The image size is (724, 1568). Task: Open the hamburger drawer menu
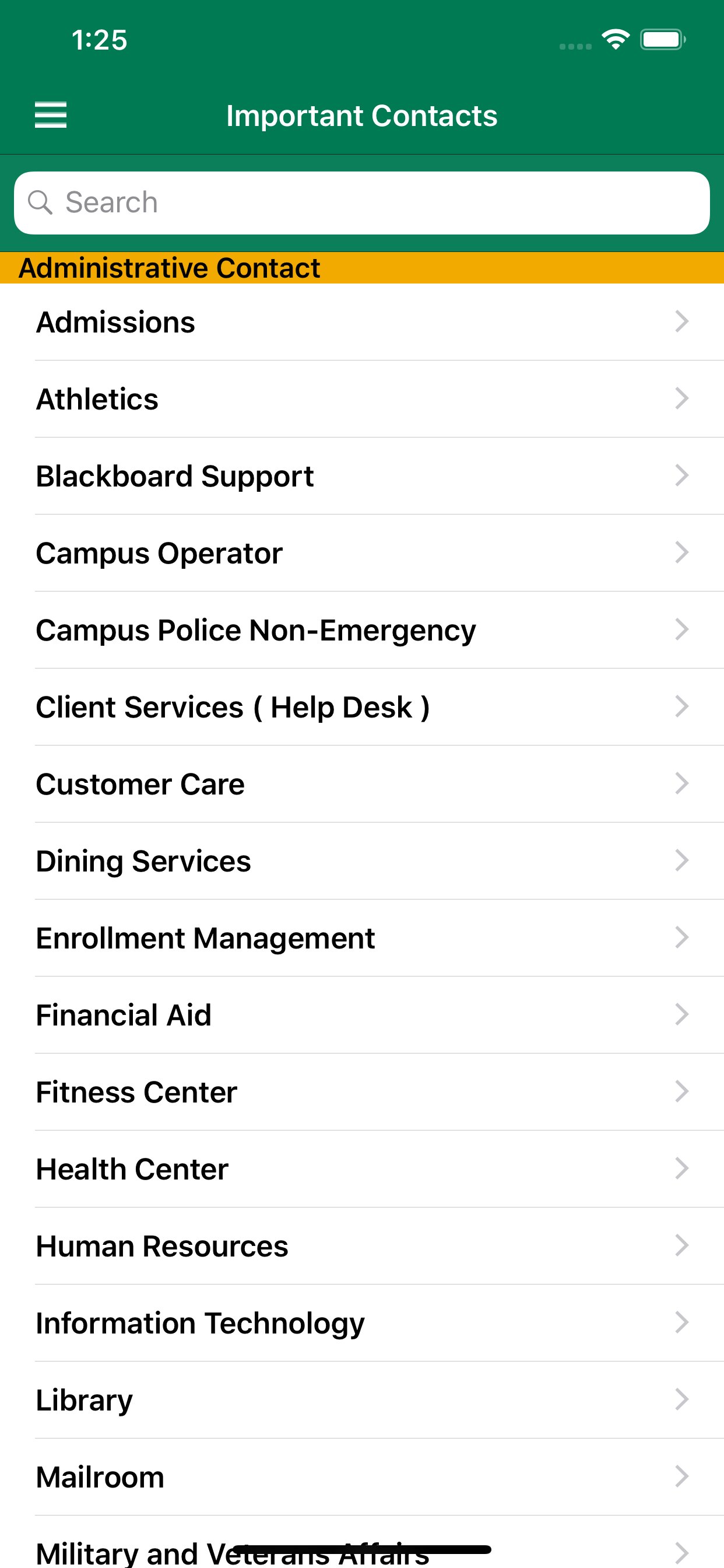pyautogui.click(x=51, y=115)
